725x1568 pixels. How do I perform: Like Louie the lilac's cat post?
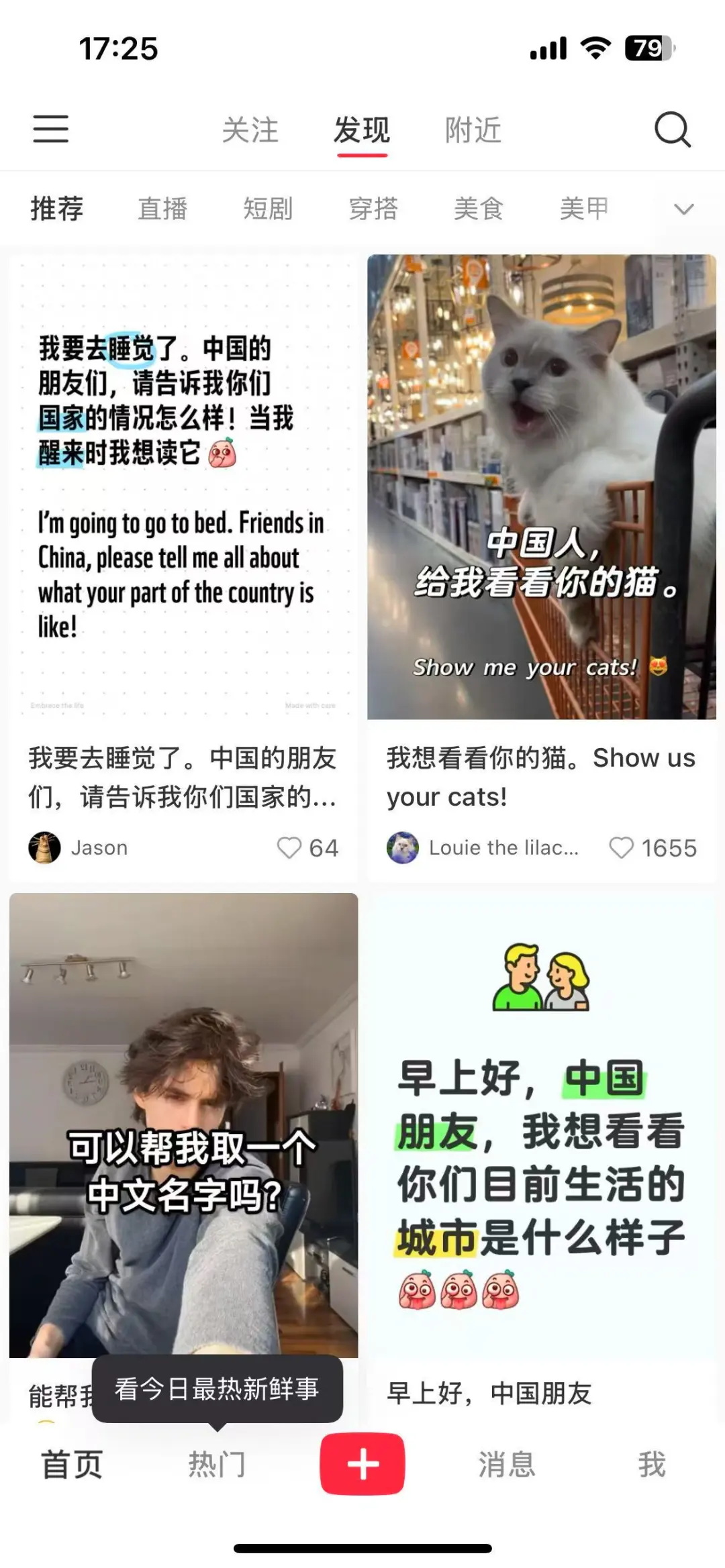[x=621, y=847]
